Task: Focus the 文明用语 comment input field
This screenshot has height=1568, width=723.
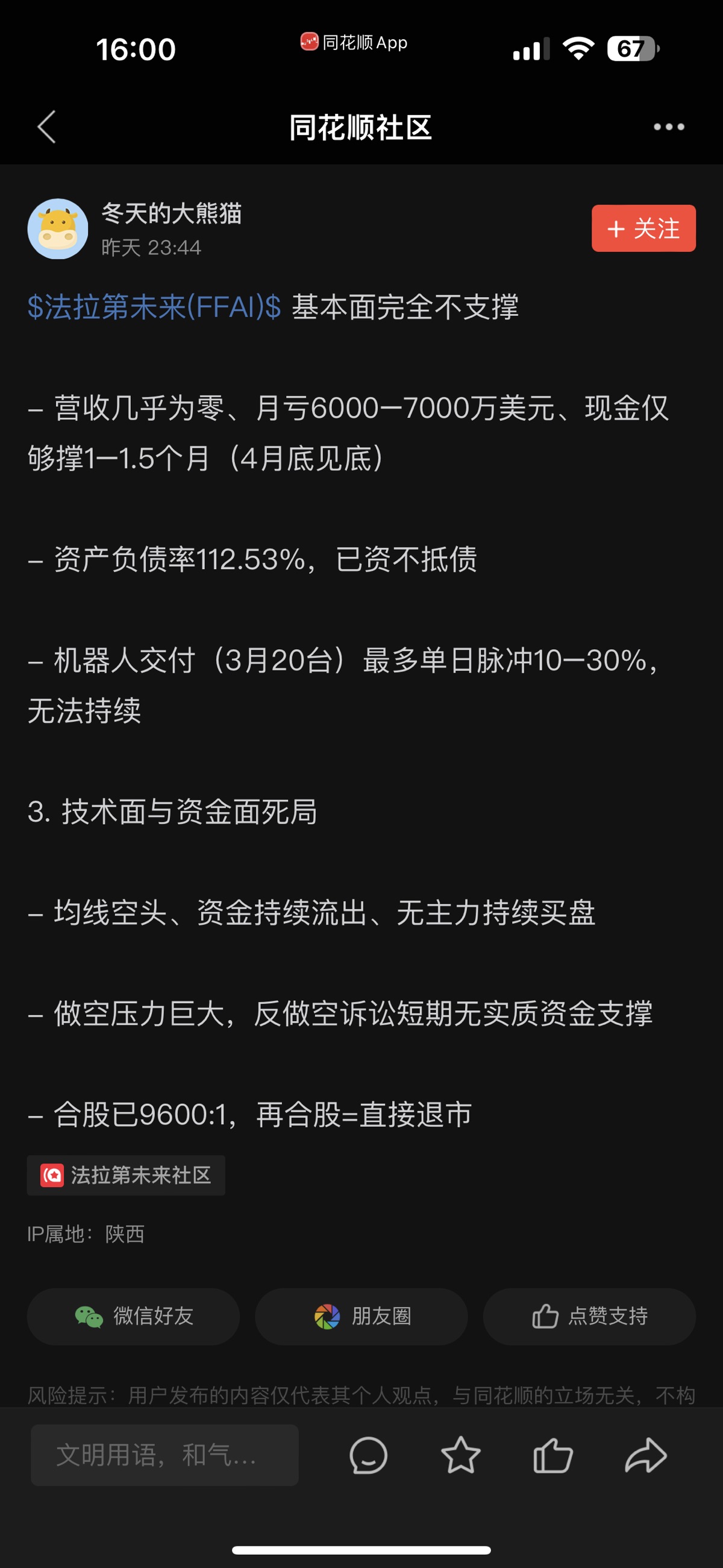Action: point(164,1455)
